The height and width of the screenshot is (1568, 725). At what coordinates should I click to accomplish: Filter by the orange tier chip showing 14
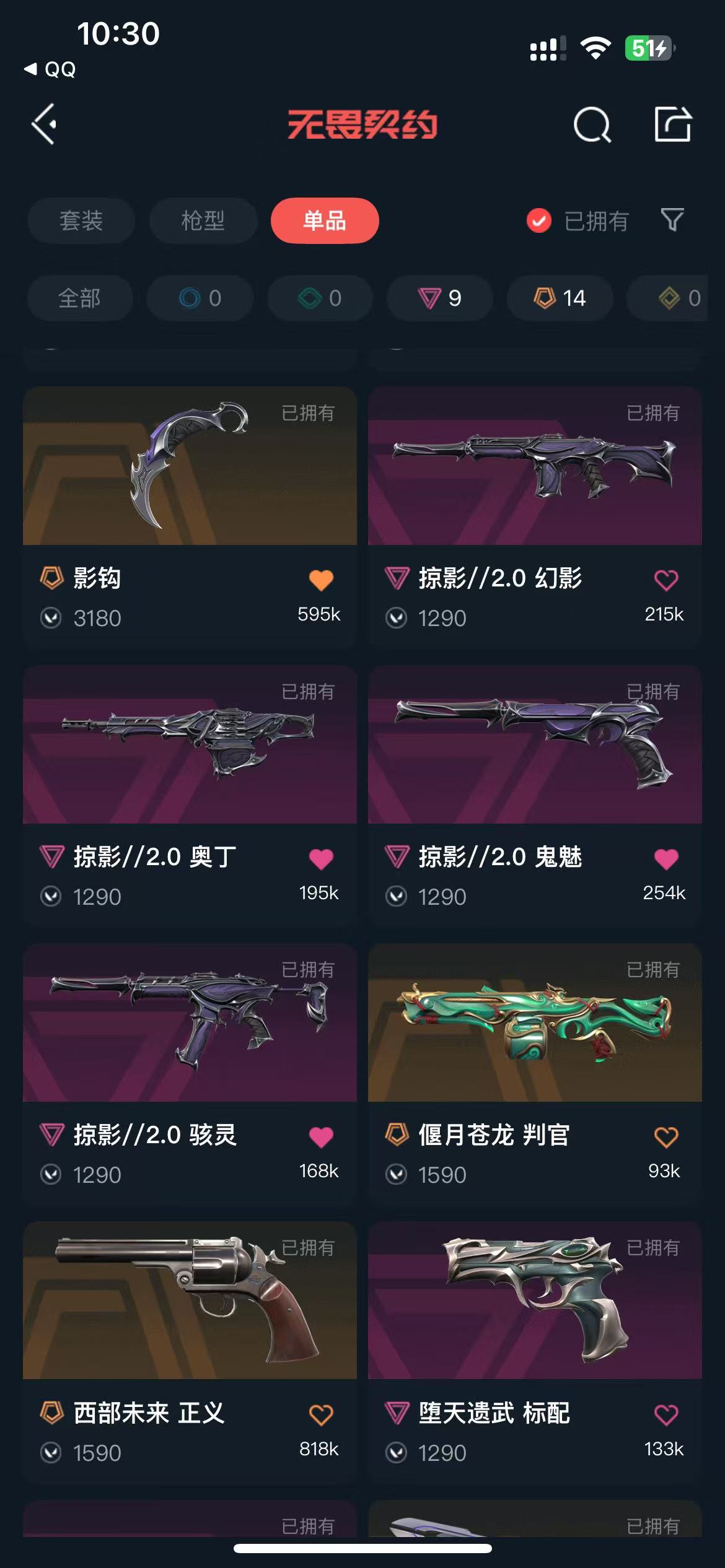tap(560, 298)
